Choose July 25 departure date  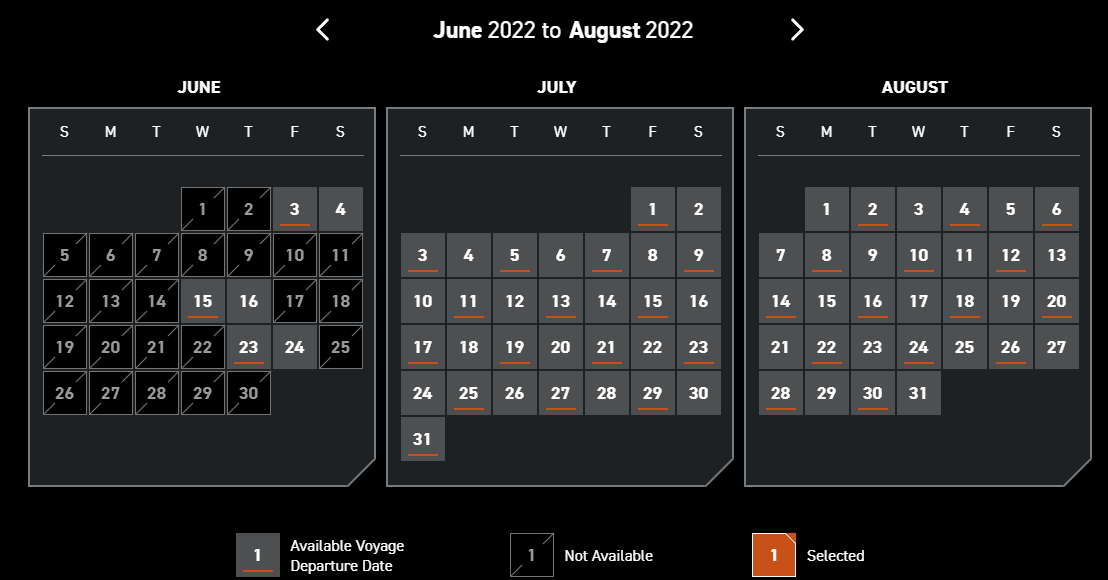[469, 393]
